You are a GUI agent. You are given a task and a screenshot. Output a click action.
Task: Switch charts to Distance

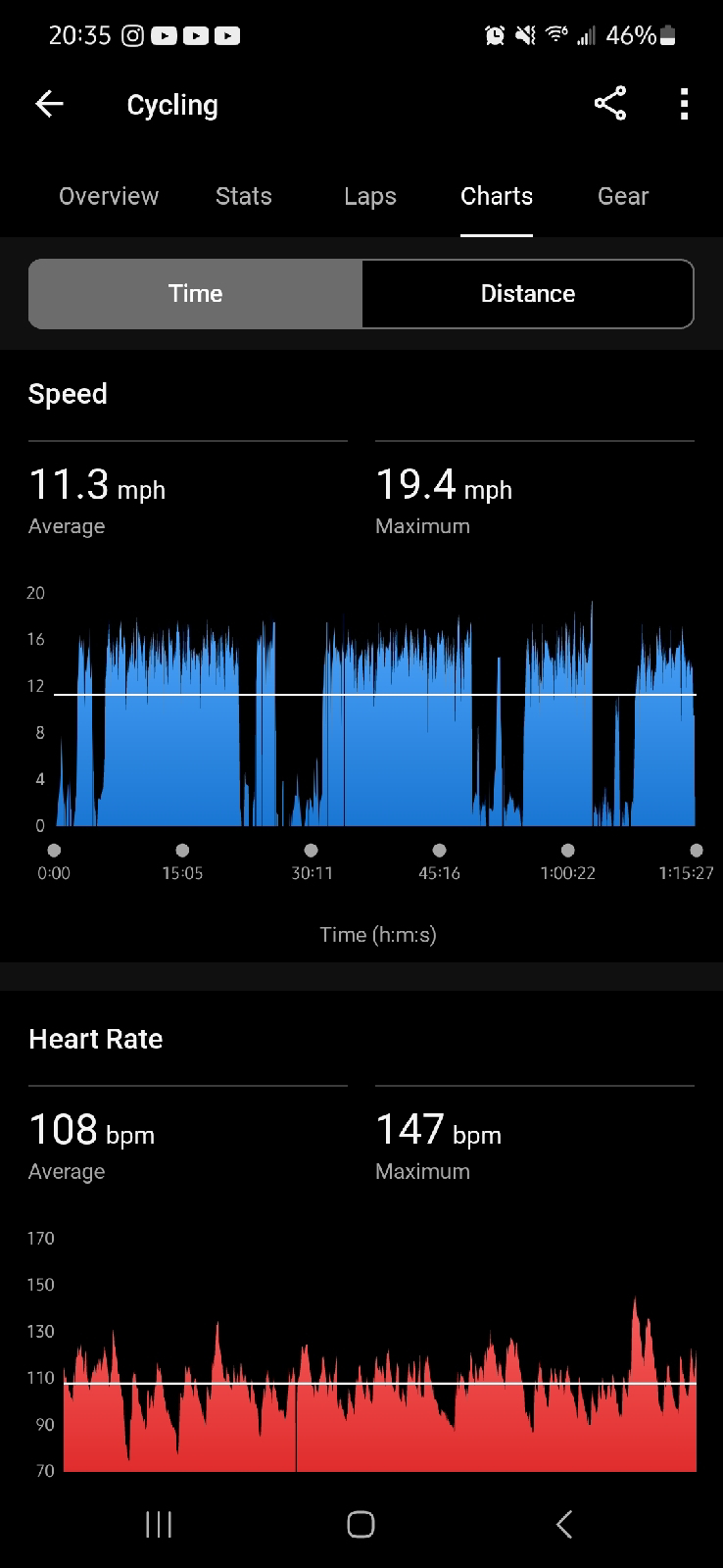527,294
